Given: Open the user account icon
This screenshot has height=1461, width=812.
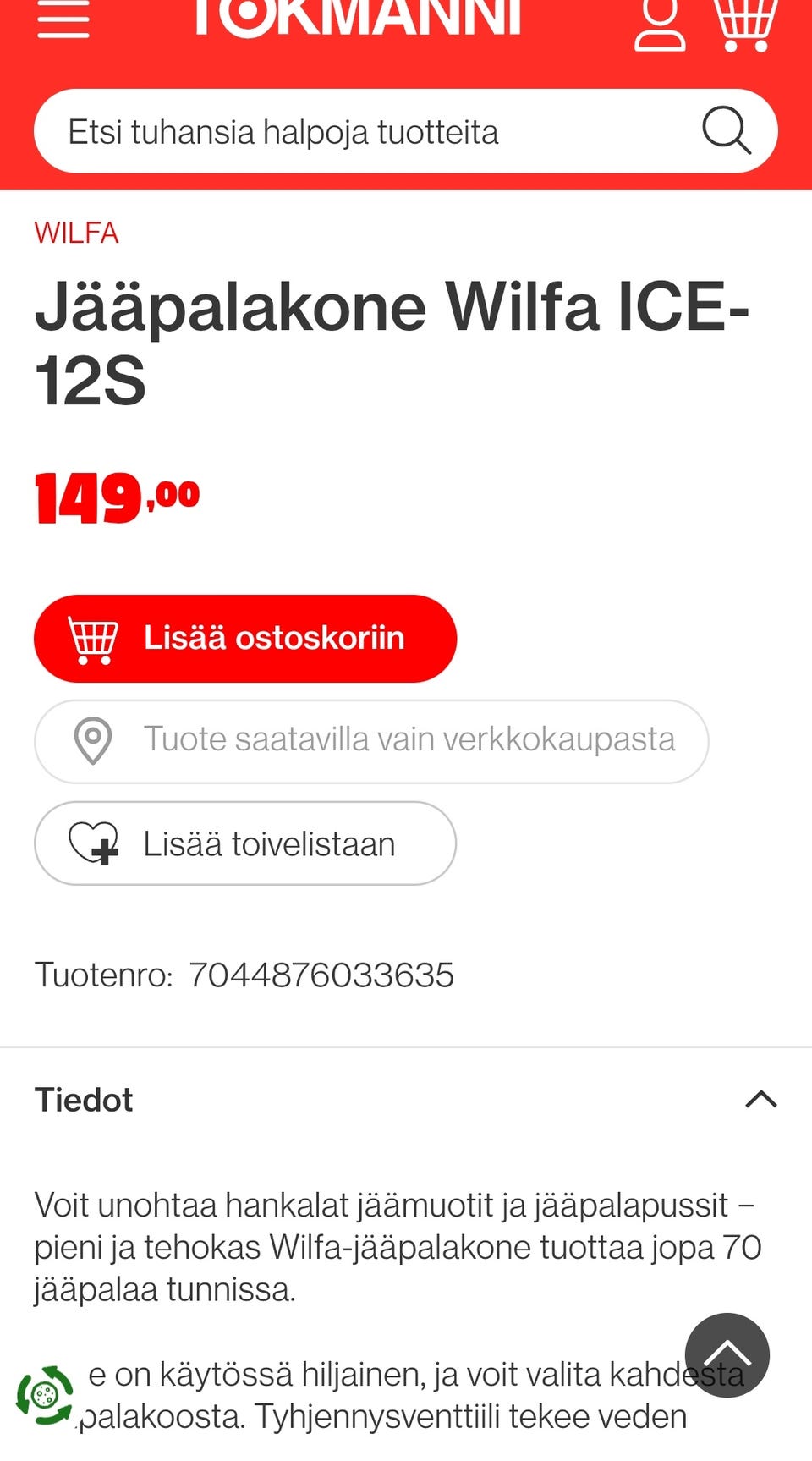Looking at the screenshot, I should [x=660, y=24].
